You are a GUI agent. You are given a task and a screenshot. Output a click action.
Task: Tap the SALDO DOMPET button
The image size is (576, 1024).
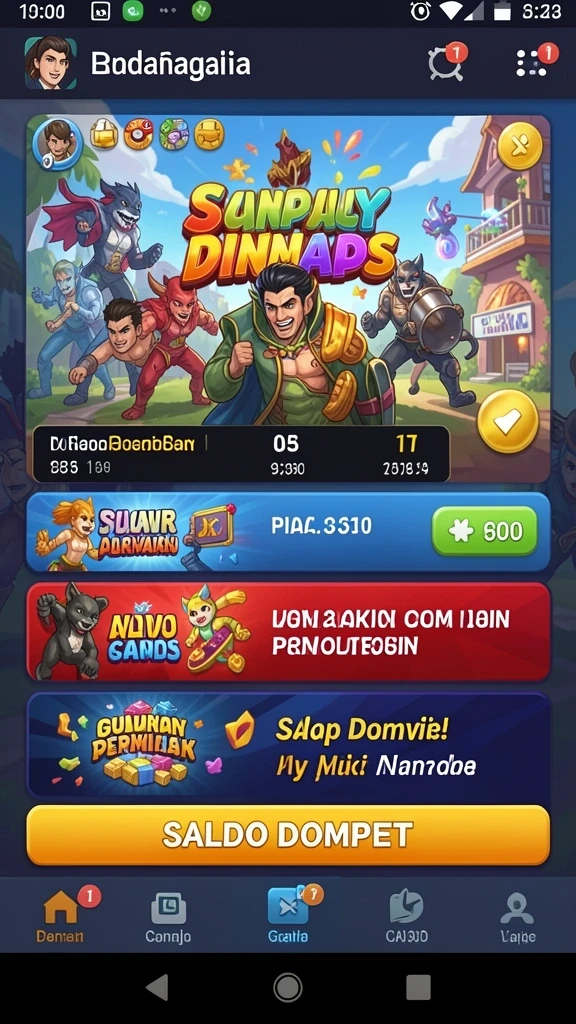288,835
